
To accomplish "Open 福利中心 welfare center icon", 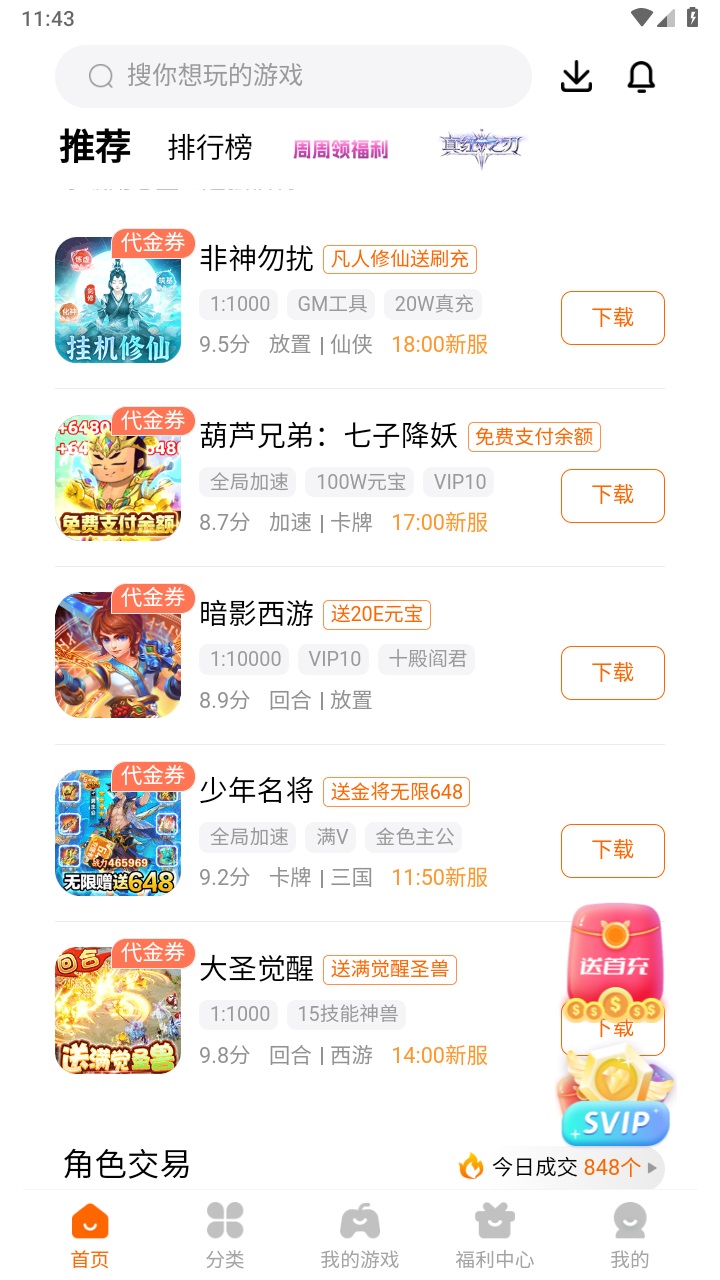I will tap(494, 1221).
